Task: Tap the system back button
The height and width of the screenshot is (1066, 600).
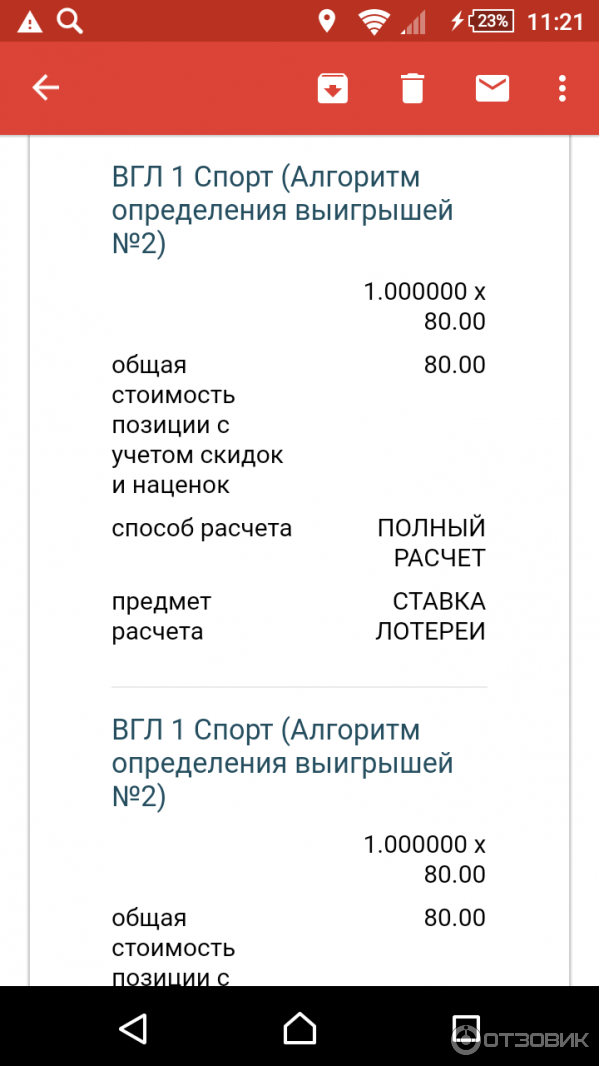Action: point(133,1027)
